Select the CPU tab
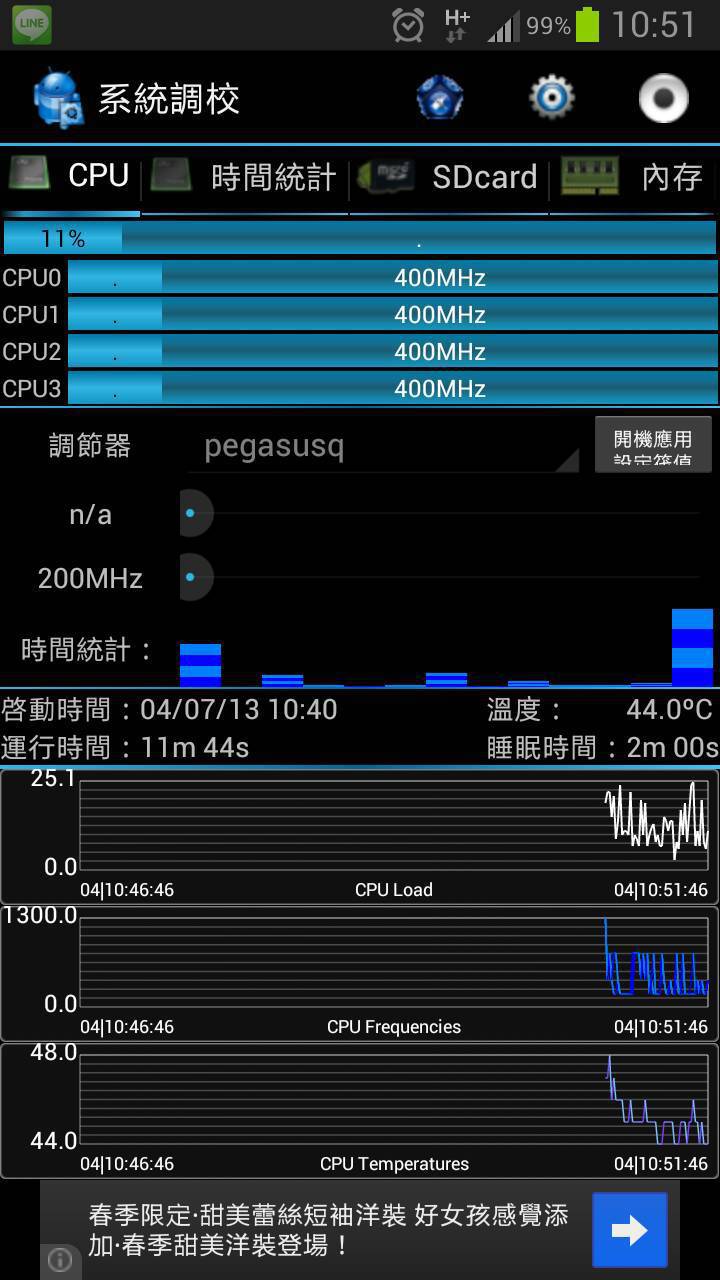The width and height of the screenshot is (720, 1280). click(70, 178)
